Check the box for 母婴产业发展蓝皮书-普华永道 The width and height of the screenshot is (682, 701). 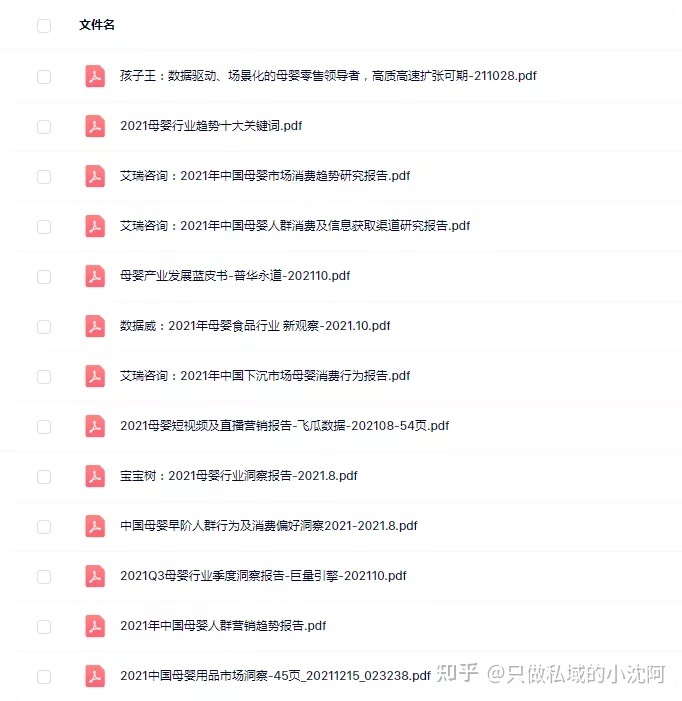44,276
